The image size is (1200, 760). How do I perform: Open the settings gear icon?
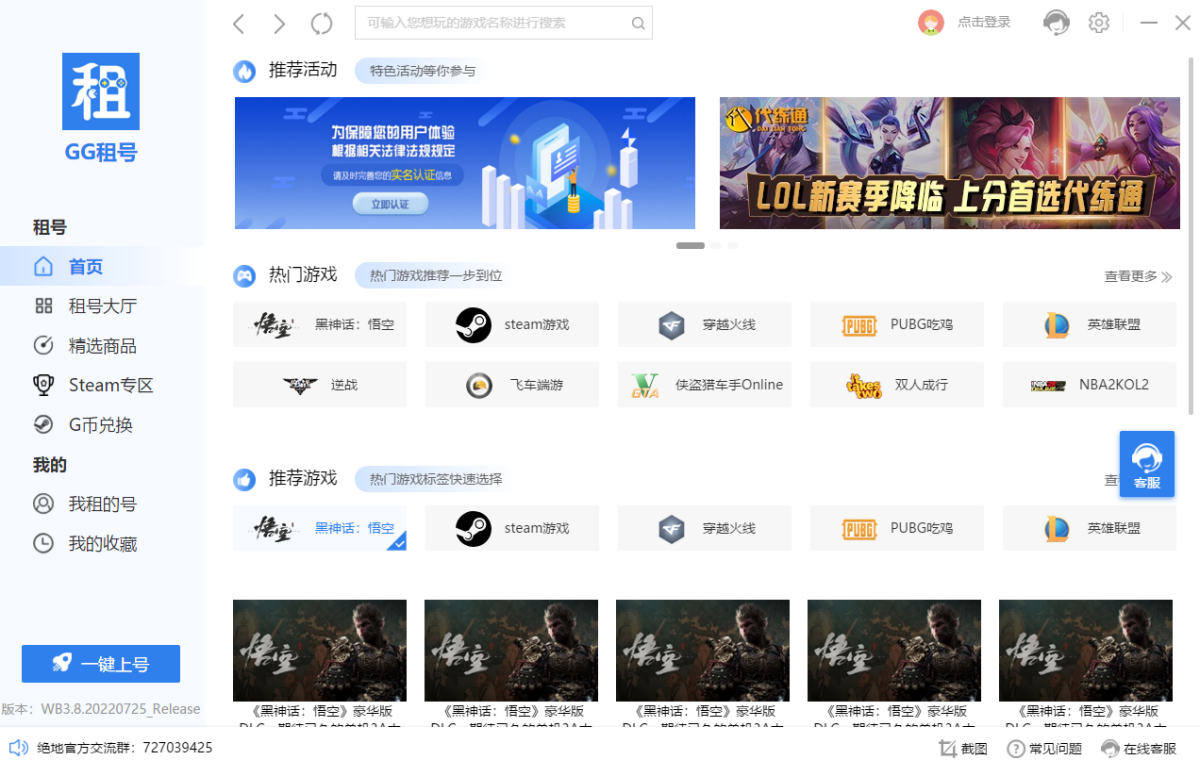1099,22
